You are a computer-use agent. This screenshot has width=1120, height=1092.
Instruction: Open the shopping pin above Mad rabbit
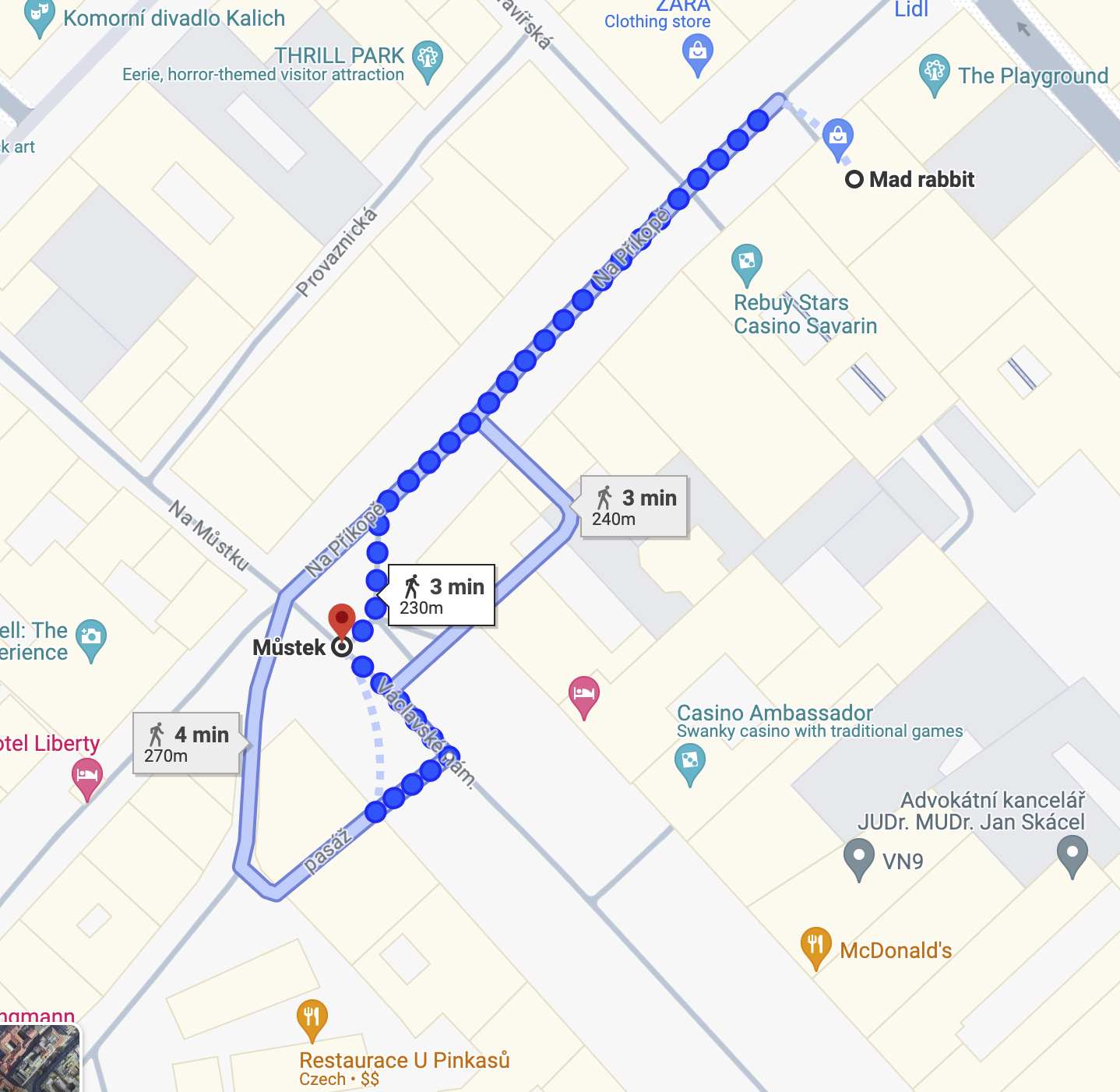click(x=837, y=137)
